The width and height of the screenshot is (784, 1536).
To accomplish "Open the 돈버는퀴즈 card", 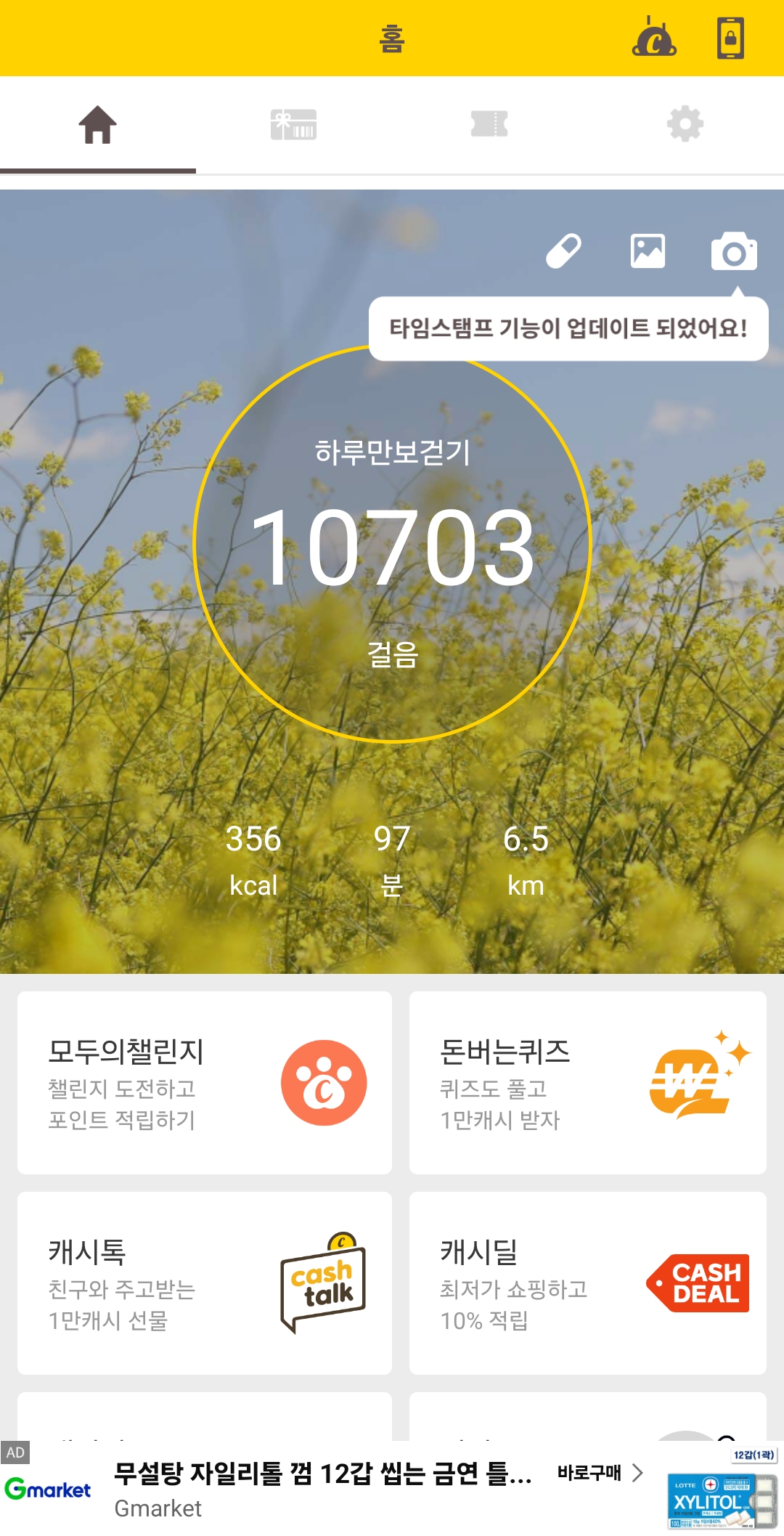I will 588,1082.
